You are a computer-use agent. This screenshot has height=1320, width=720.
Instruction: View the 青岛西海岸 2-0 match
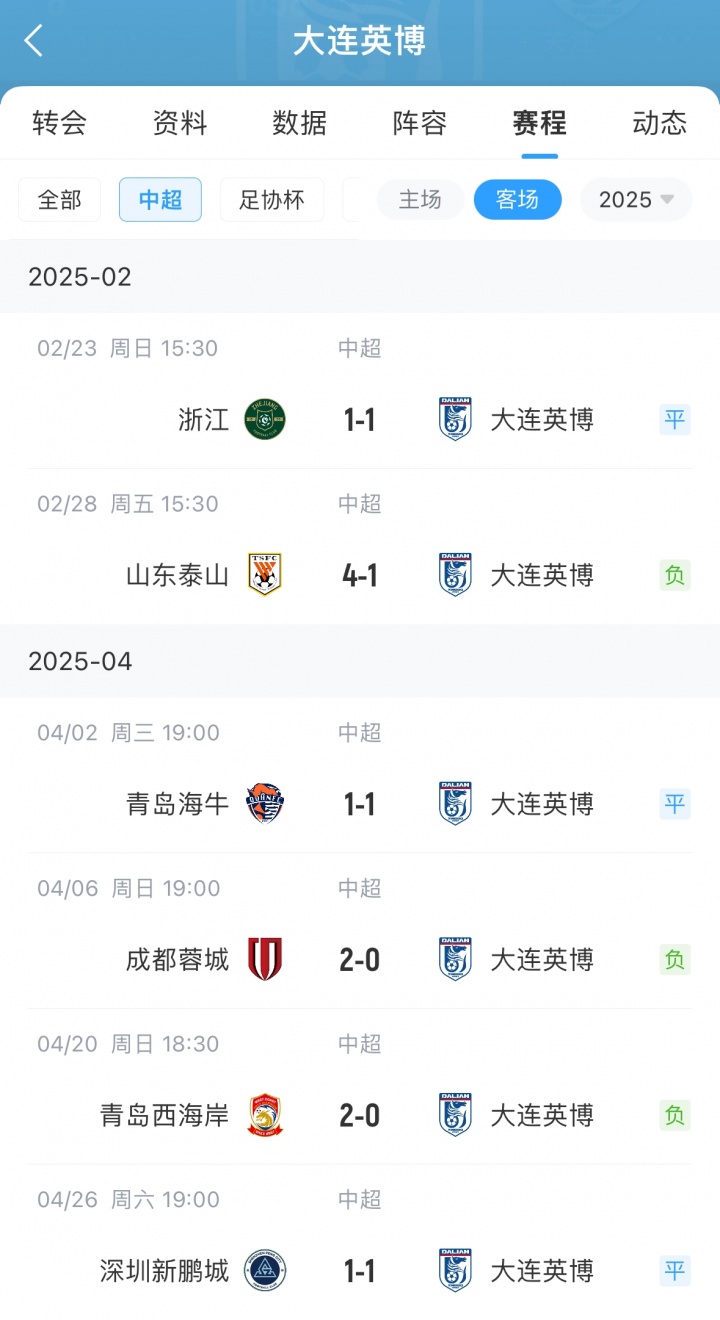click(360, 1115)
